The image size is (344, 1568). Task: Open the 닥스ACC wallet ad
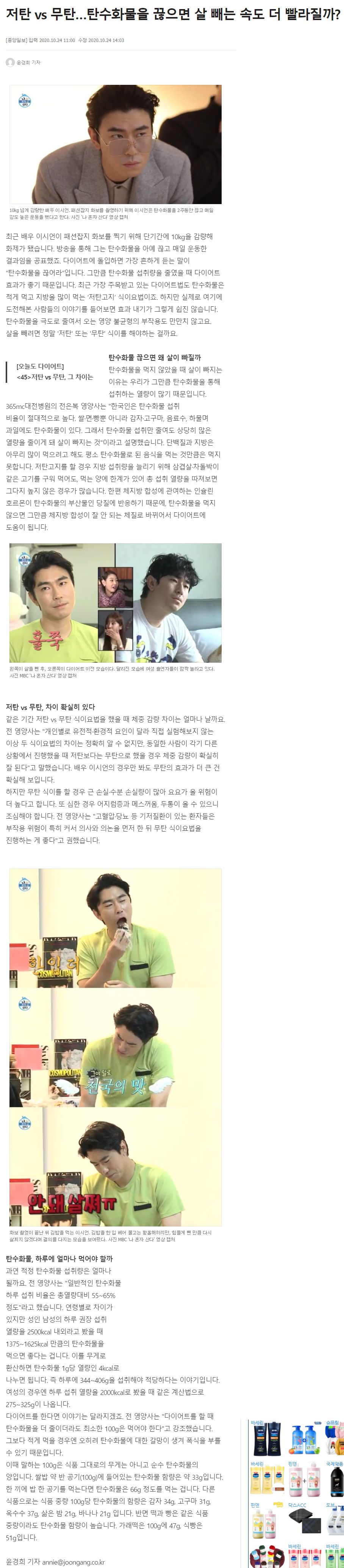pos(305,1521)
